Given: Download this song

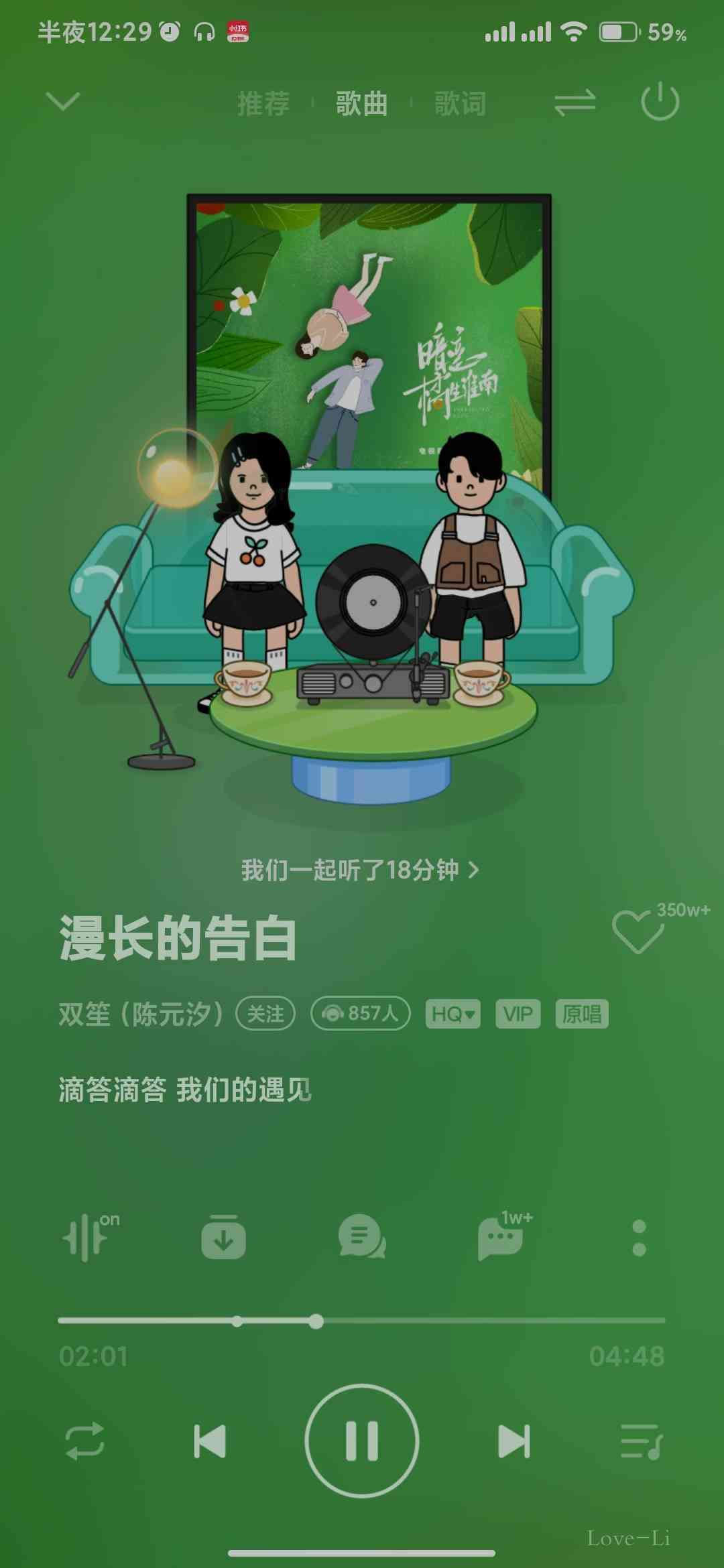Looking at the screenshot, I should tap(223, 1237).
